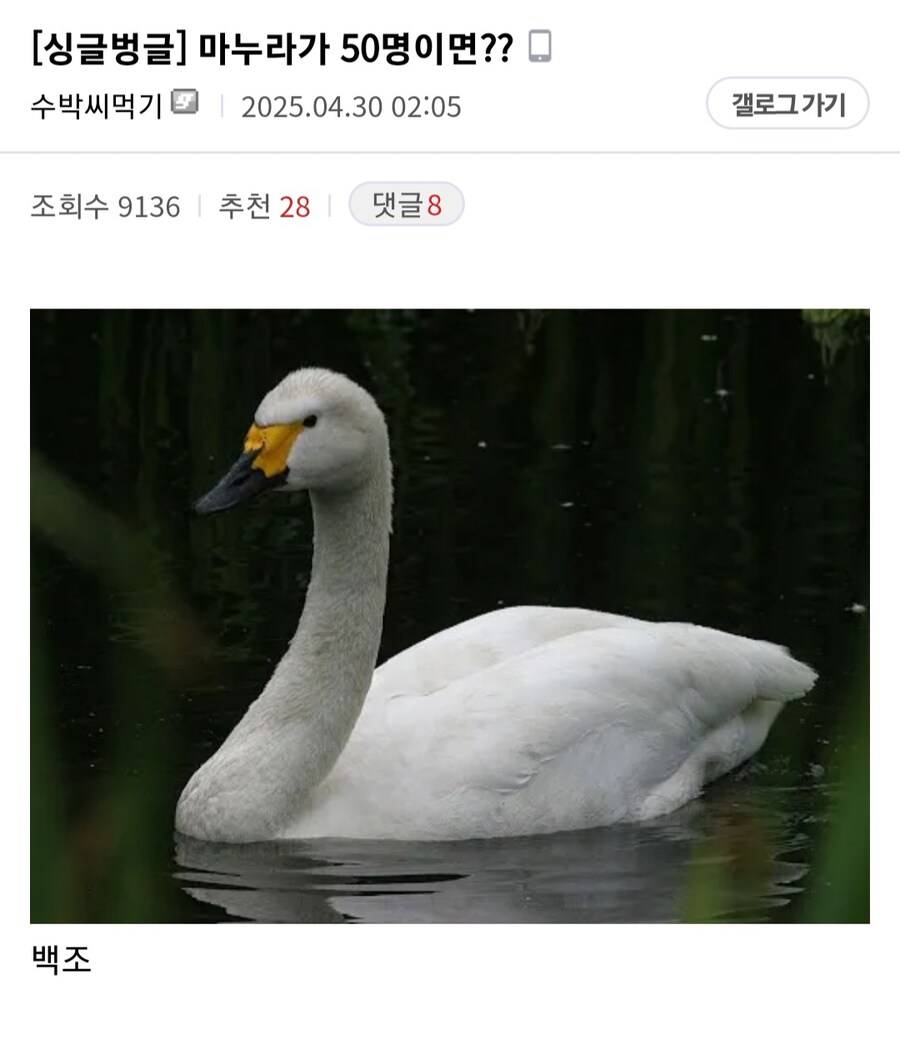
Task: View the swan photo full size
Action: point(449,615)
